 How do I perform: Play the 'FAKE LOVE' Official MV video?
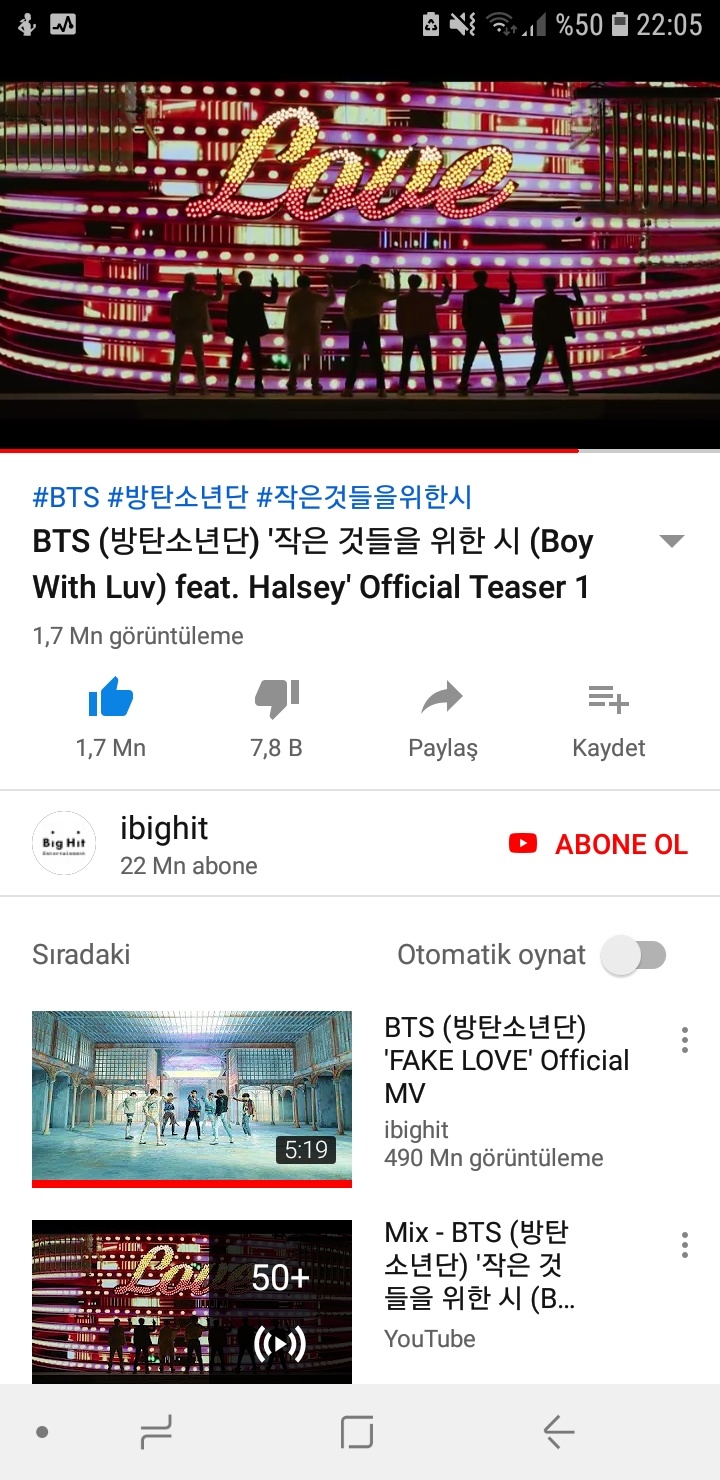[192, 1098]
